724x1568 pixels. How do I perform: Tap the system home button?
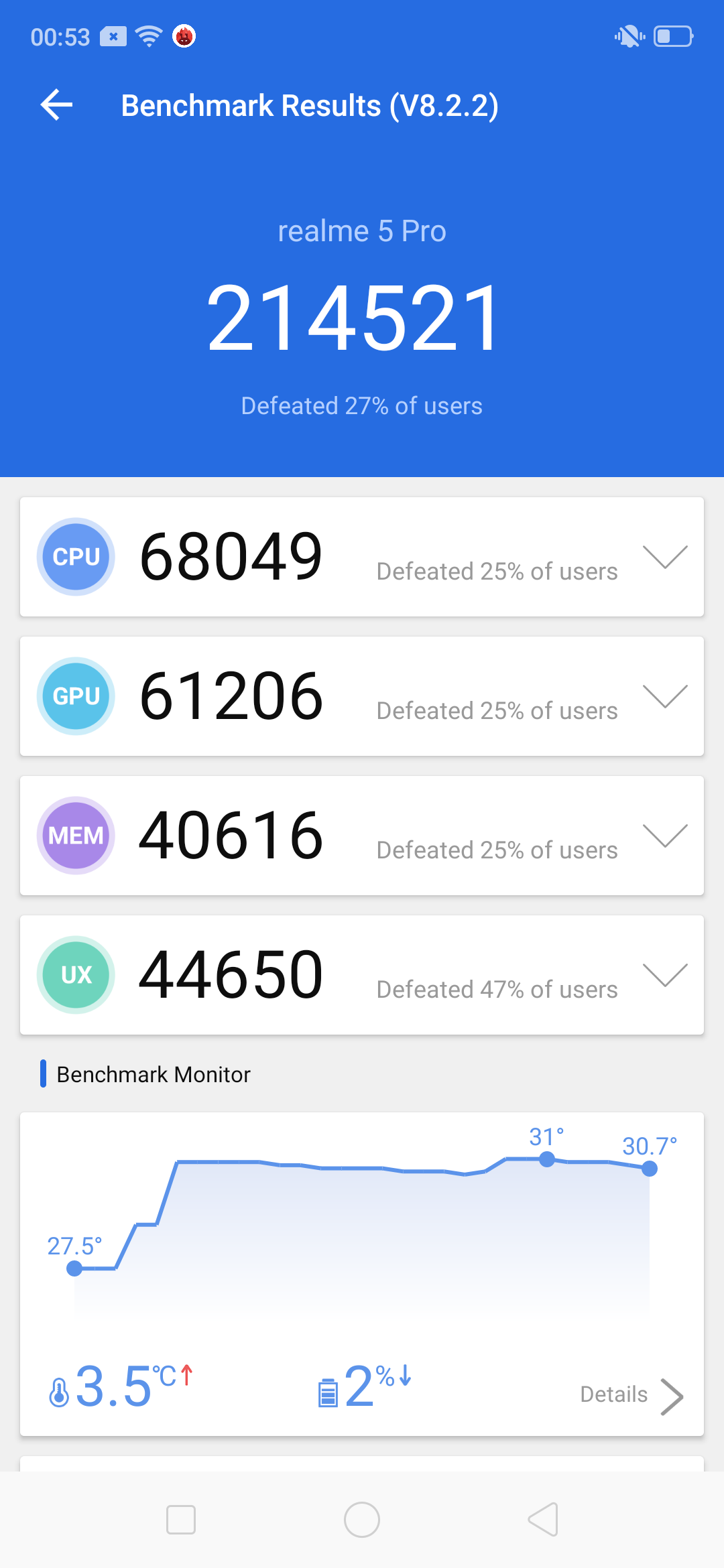(x=362, y=1520)
